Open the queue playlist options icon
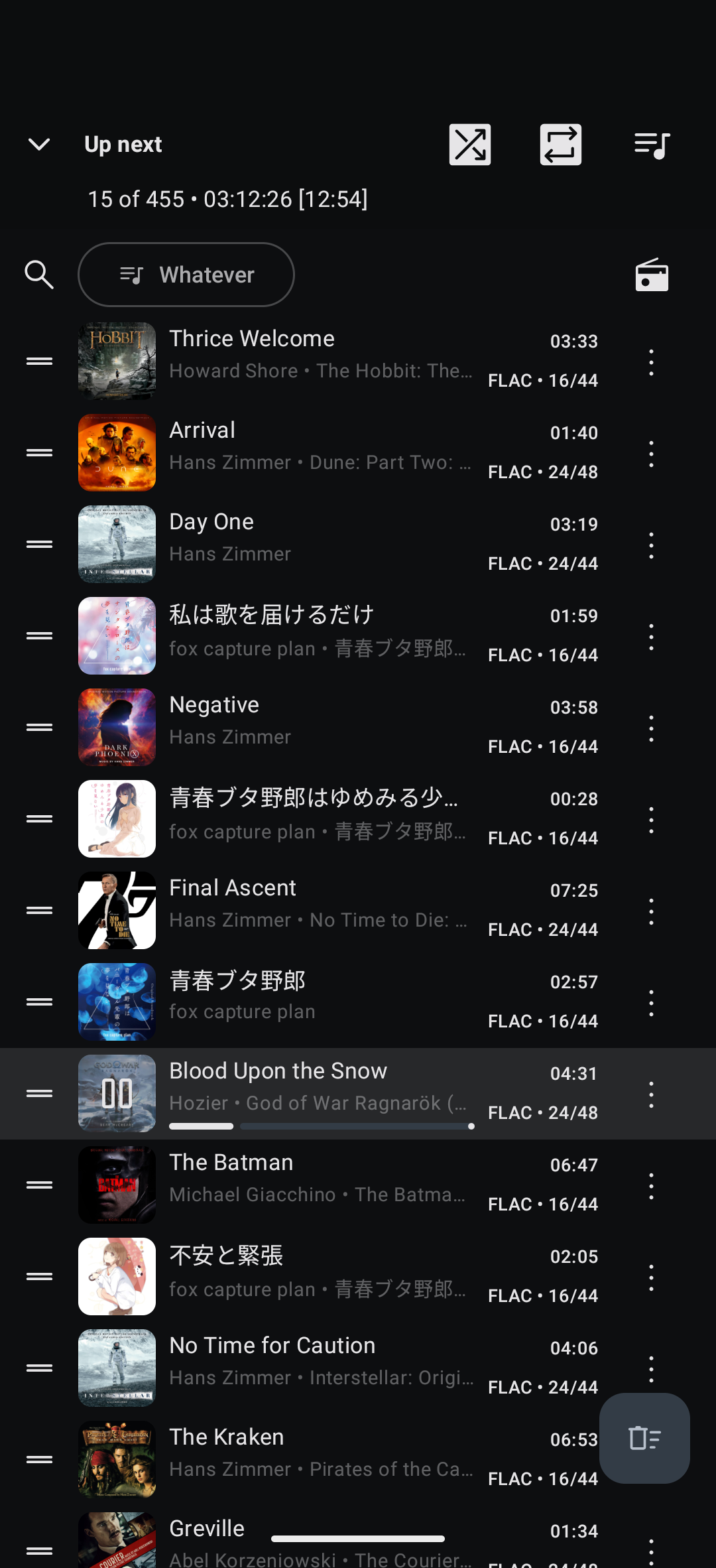The height and width of the screenshot is (1568, 716). tap(652, 145)
